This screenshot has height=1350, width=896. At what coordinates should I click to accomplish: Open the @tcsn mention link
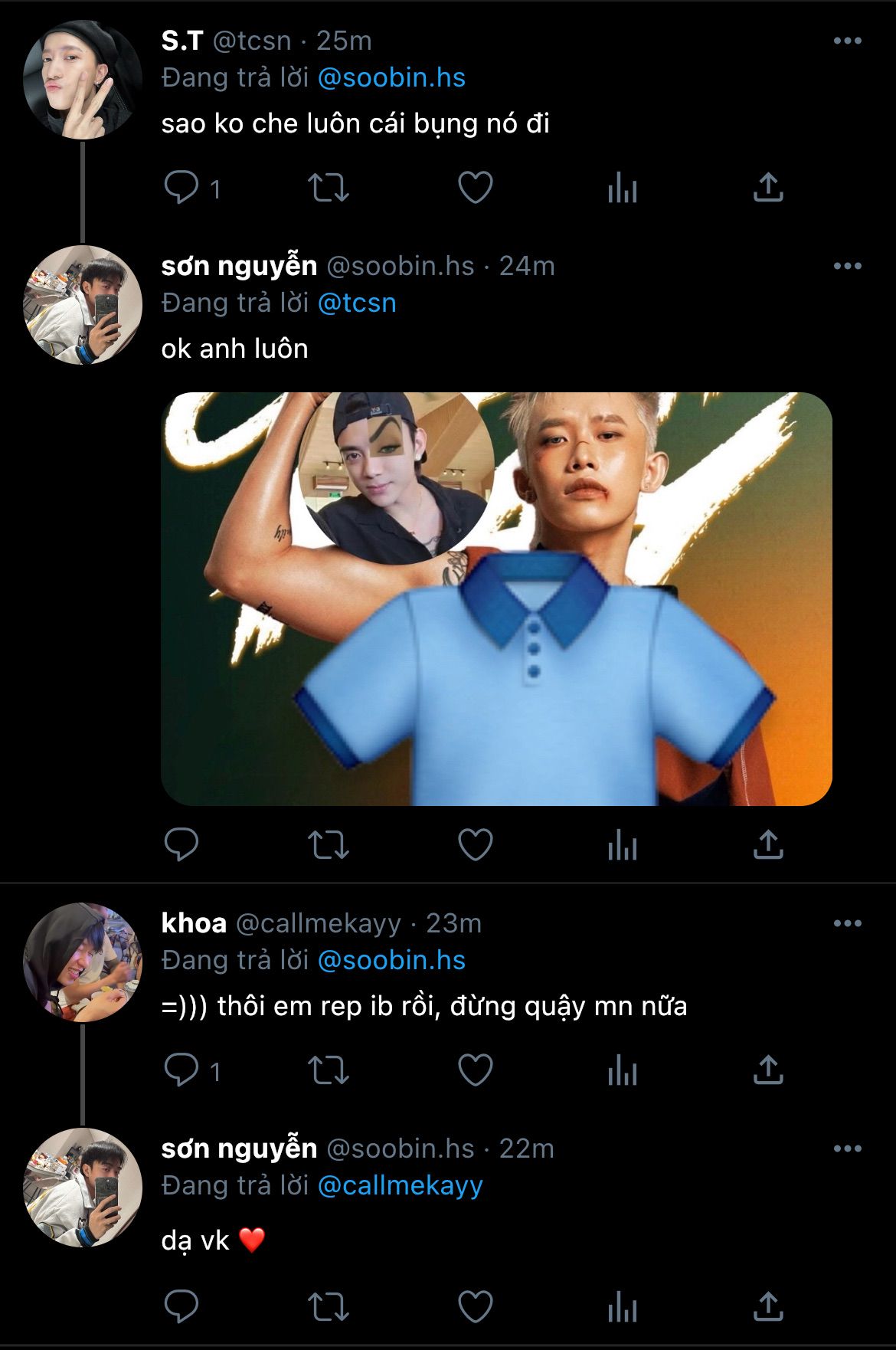pyautogui.click(x=356, y=303)
